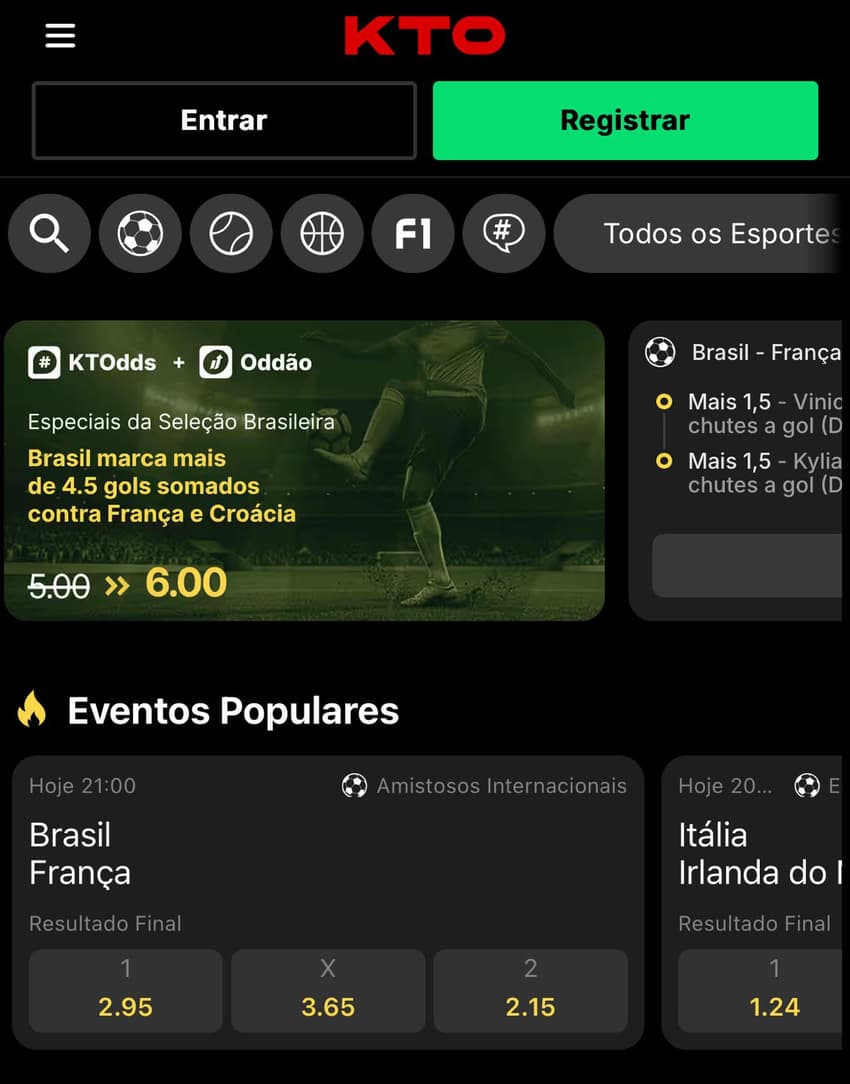Select odds 2.95 for Brasil win

[125, 990]
